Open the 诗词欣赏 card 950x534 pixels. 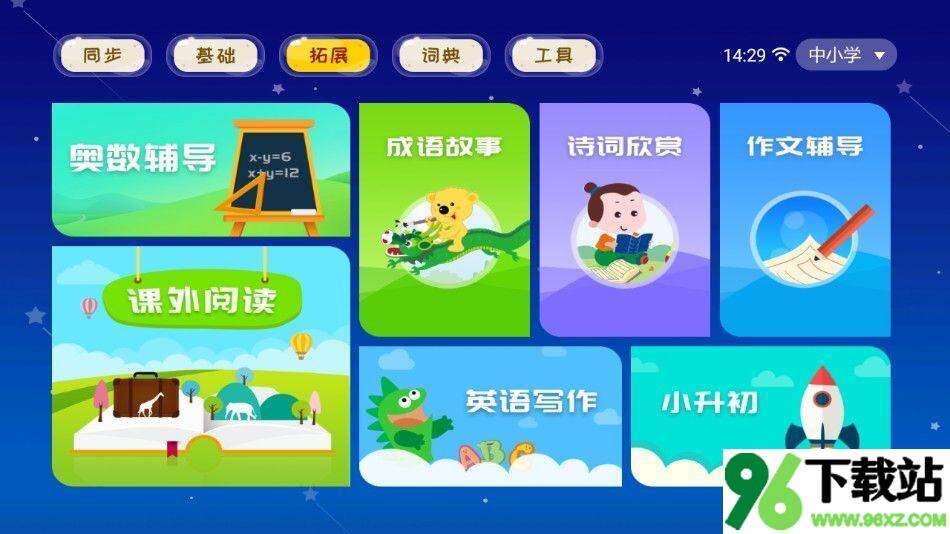pos(624,220)
